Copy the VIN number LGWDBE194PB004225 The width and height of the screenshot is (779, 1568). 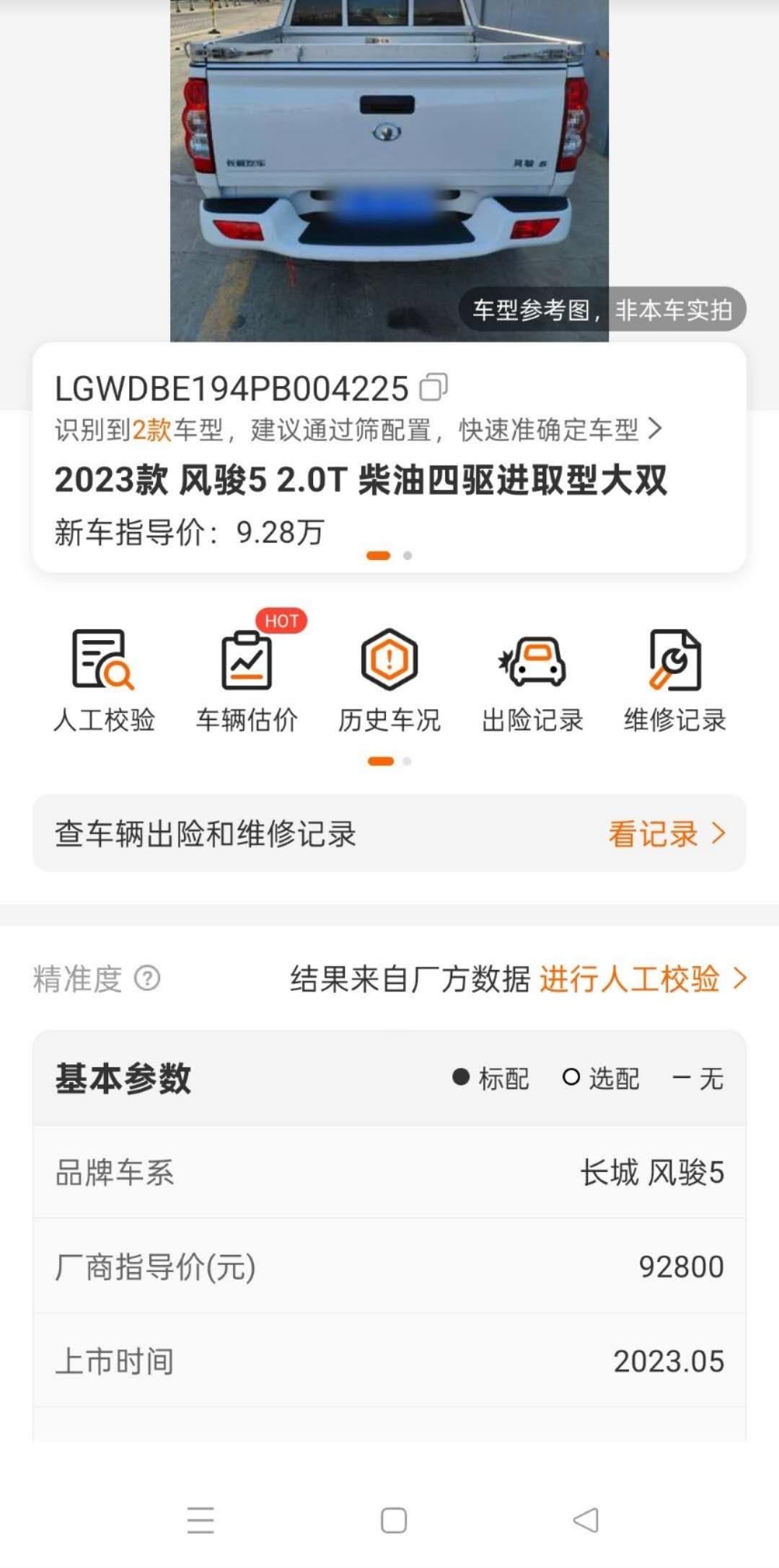click(x=433, y=387)
